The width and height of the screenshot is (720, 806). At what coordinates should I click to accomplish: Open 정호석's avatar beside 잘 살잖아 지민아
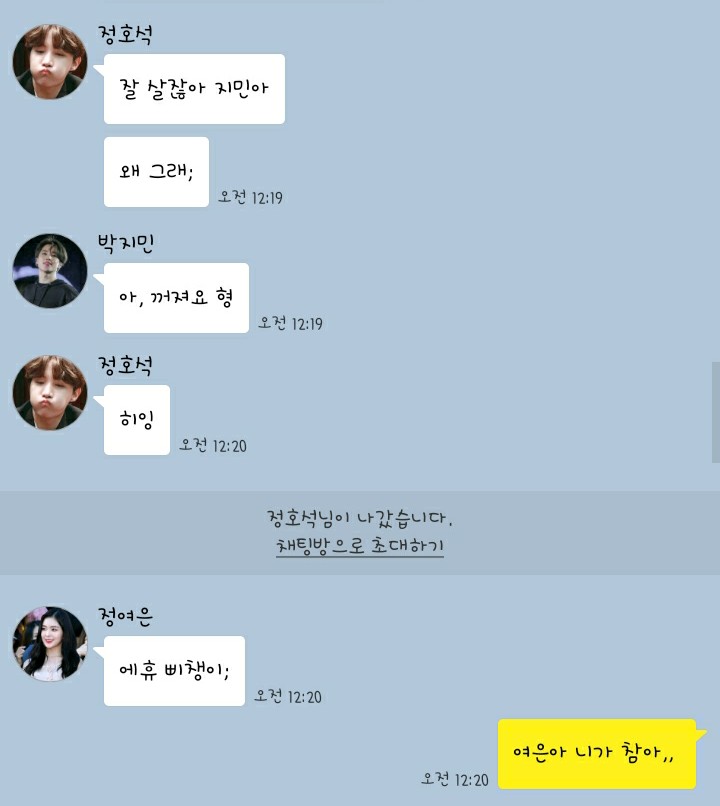coord(50,62)
